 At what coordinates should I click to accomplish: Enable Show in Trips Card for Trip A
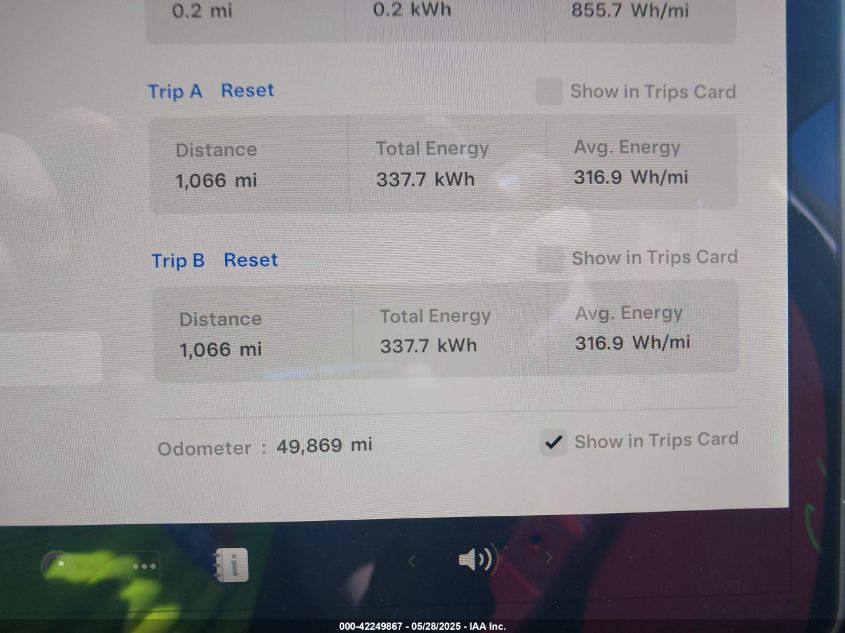(549, 91)
